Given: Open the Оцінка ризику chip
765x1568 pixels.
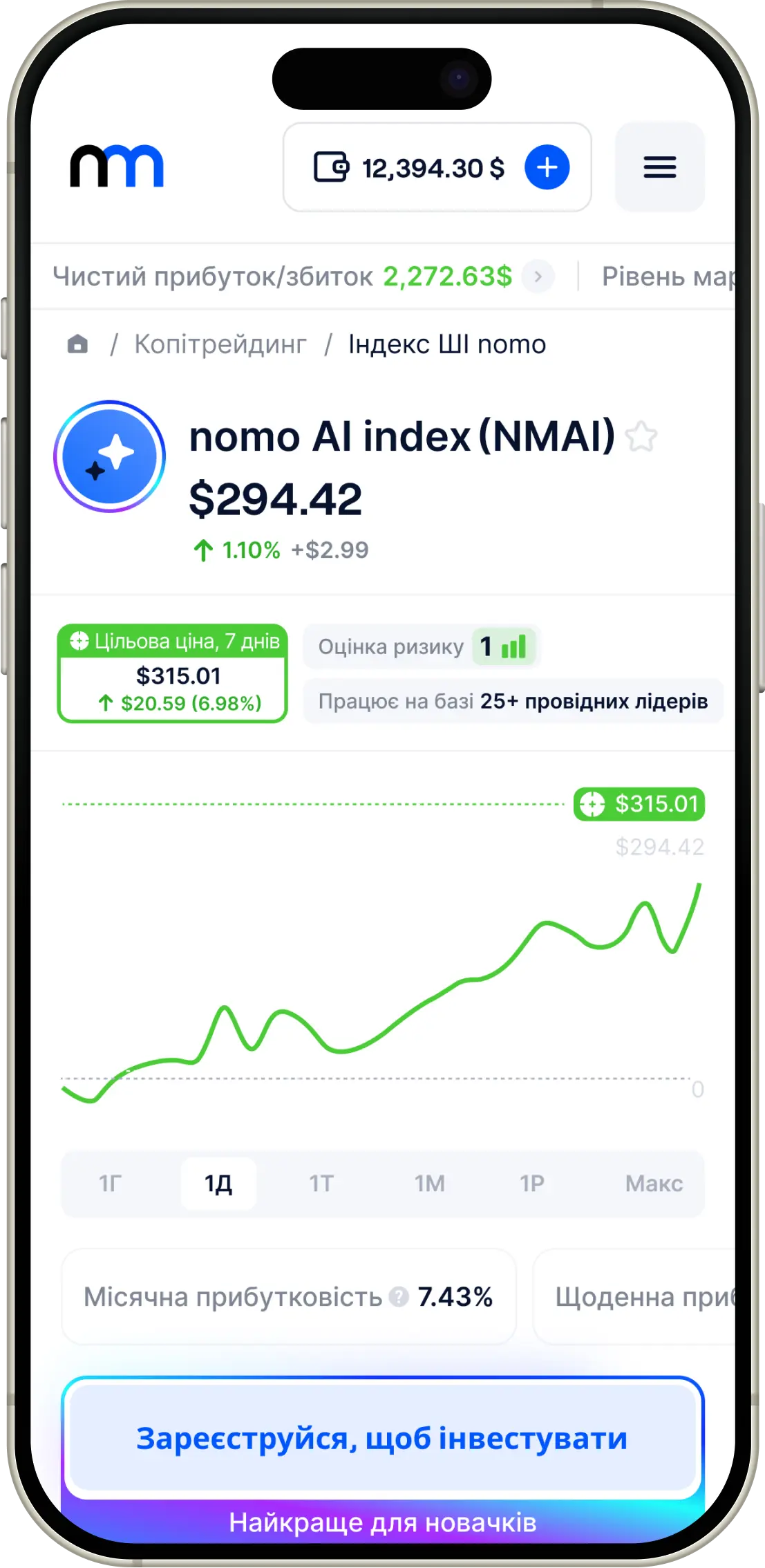Looking at the screenshot, I should (422, 647).
